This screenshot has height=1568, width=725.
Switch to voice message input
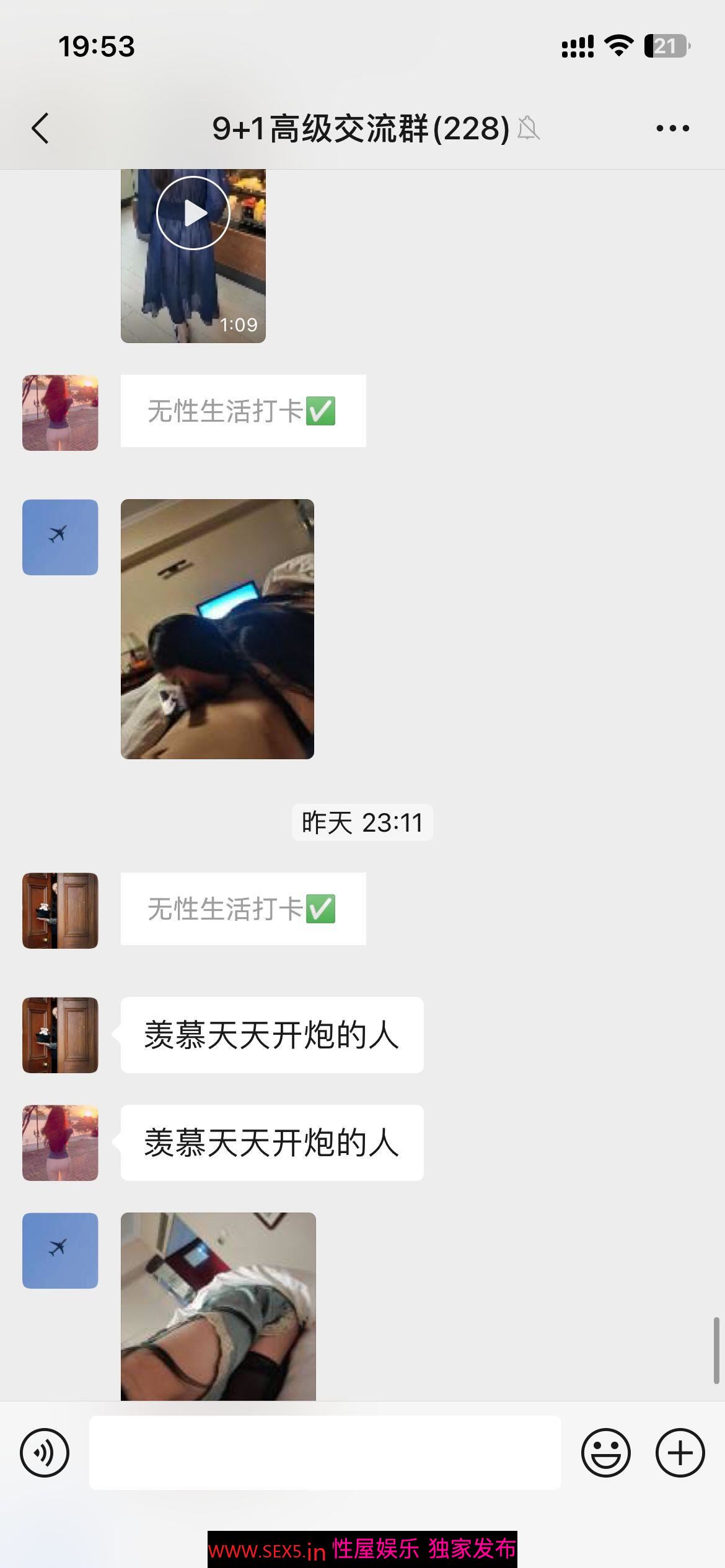(x=45, y=1452)
